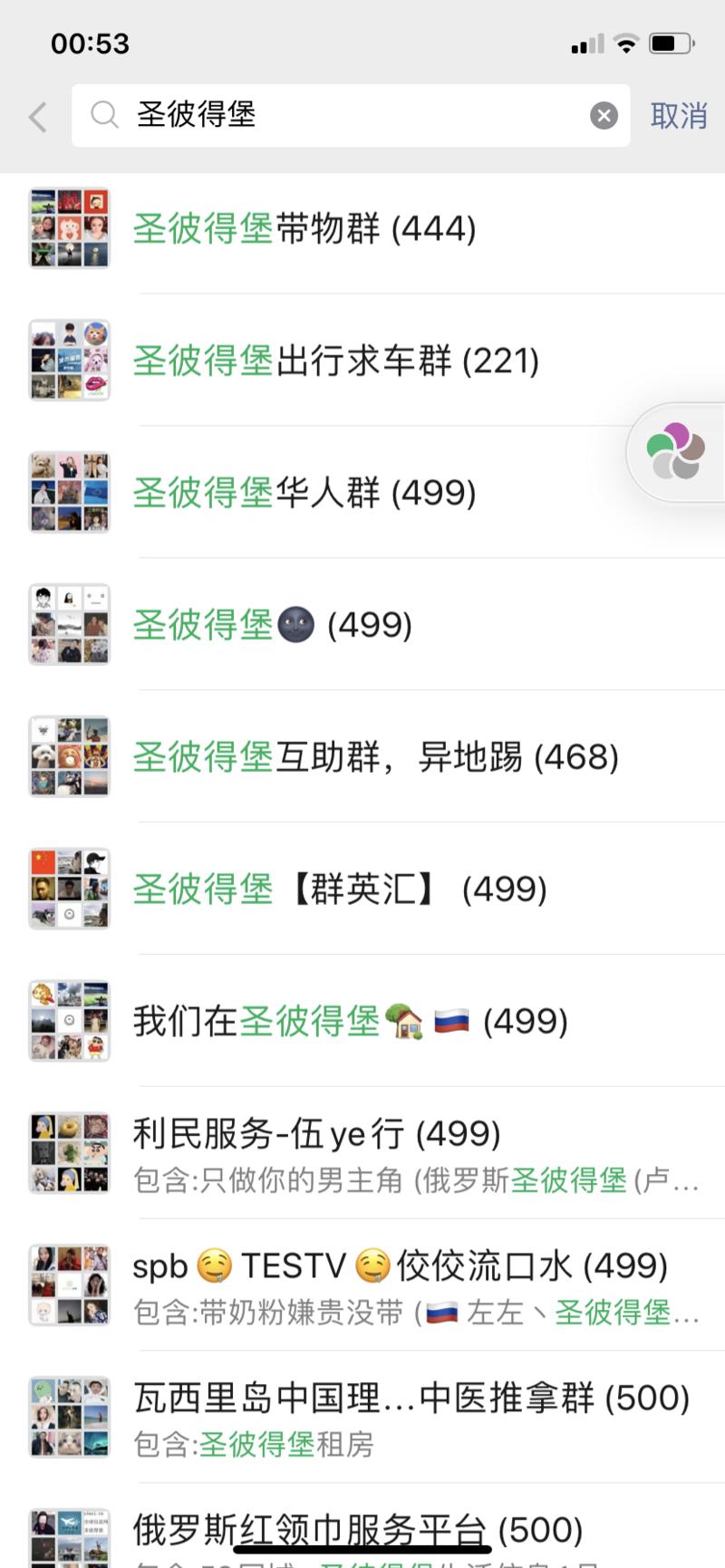The height and width of the screenshot is (1568, 725).
Task: Tap the back chevron arrow at top left
Action: pos(37,117)
